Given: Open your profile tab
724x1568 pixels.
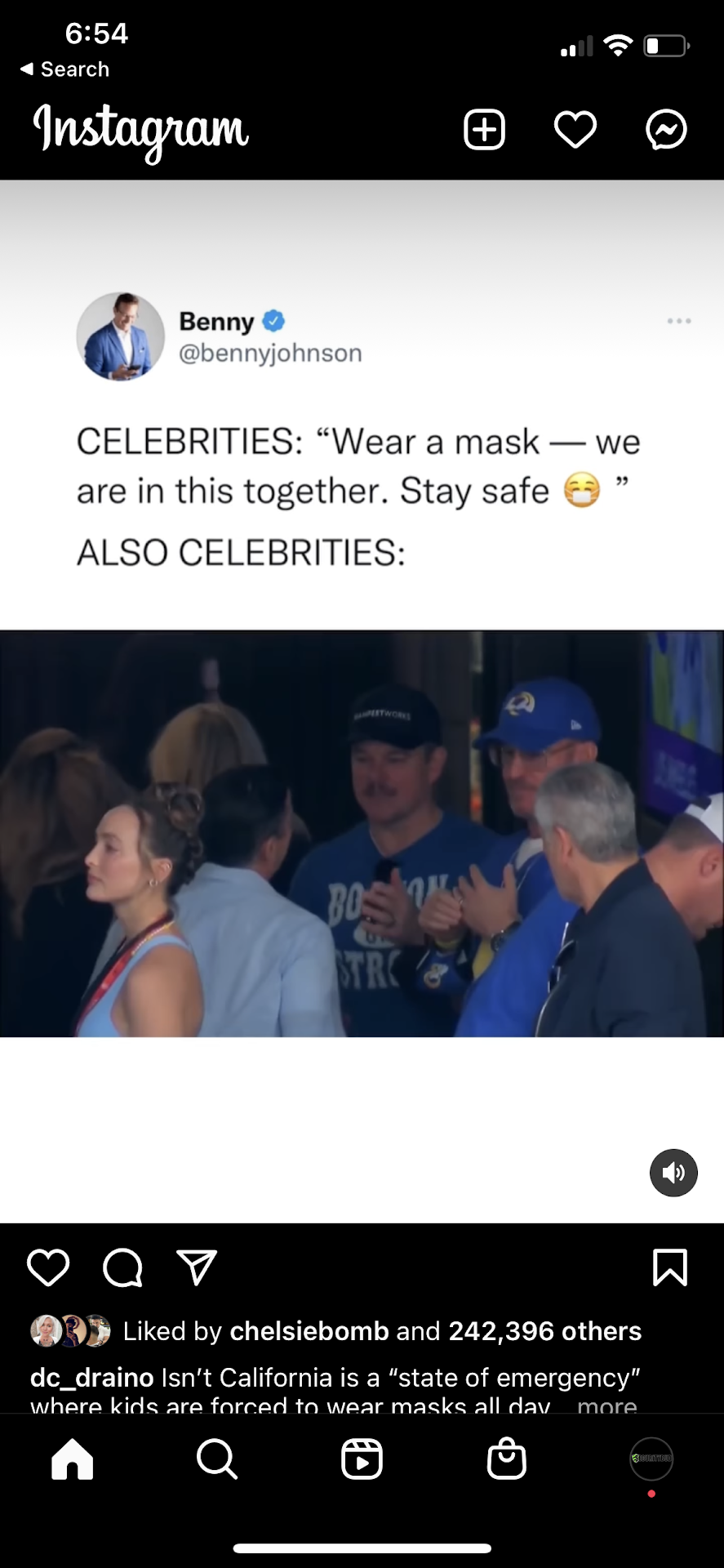Looking at the screenshot, I should [x=651, y=1459].
